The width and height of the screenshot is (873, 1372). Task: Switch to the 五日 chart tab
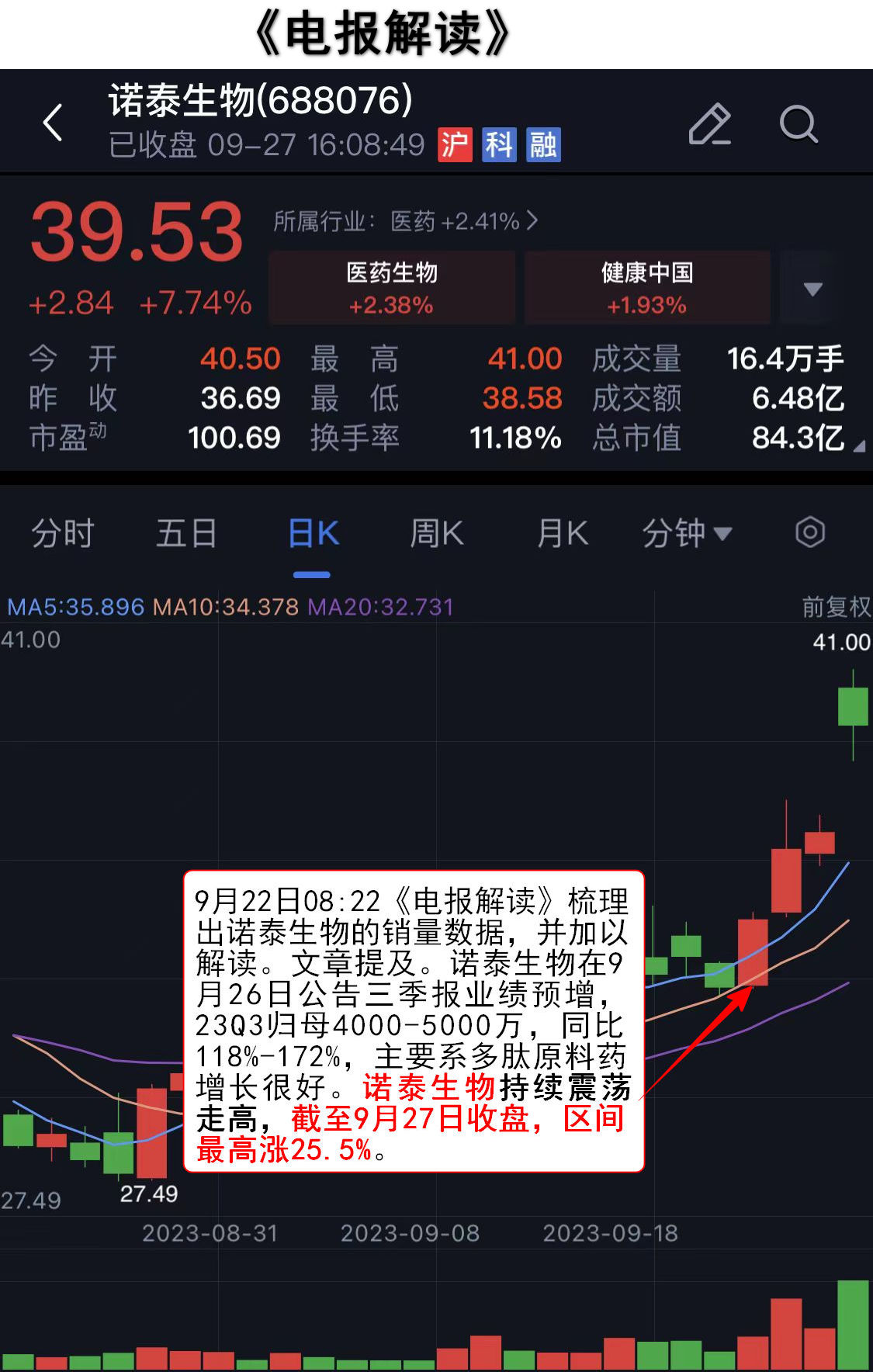pyautogui.click(x=186, y=534)
